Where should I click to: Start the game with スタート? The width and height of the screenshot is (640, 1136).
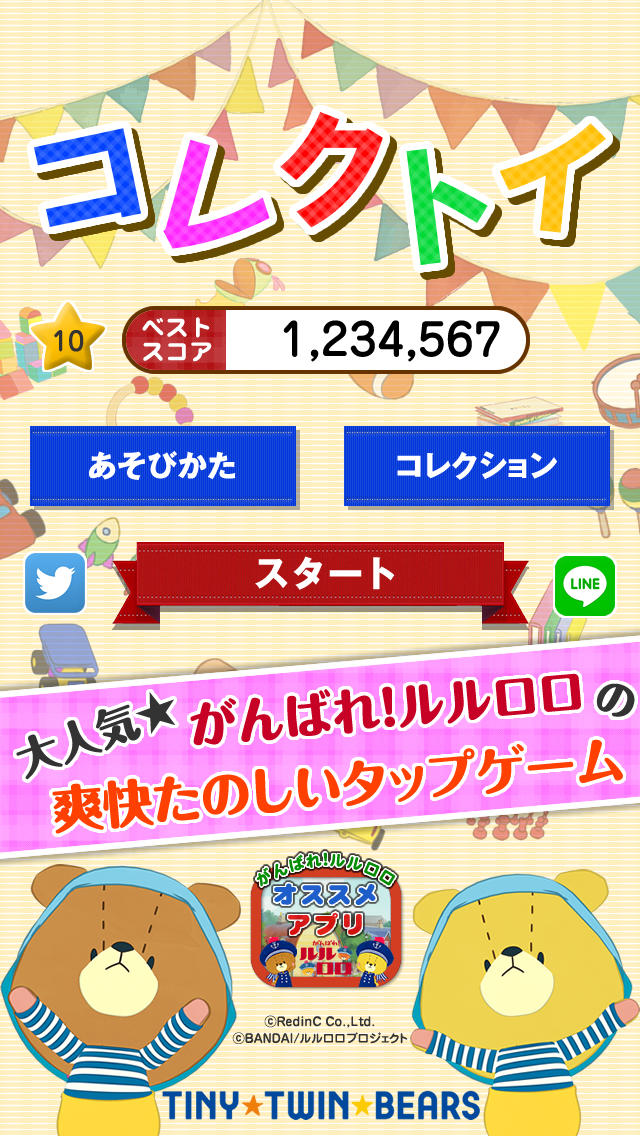coord(320,575)
